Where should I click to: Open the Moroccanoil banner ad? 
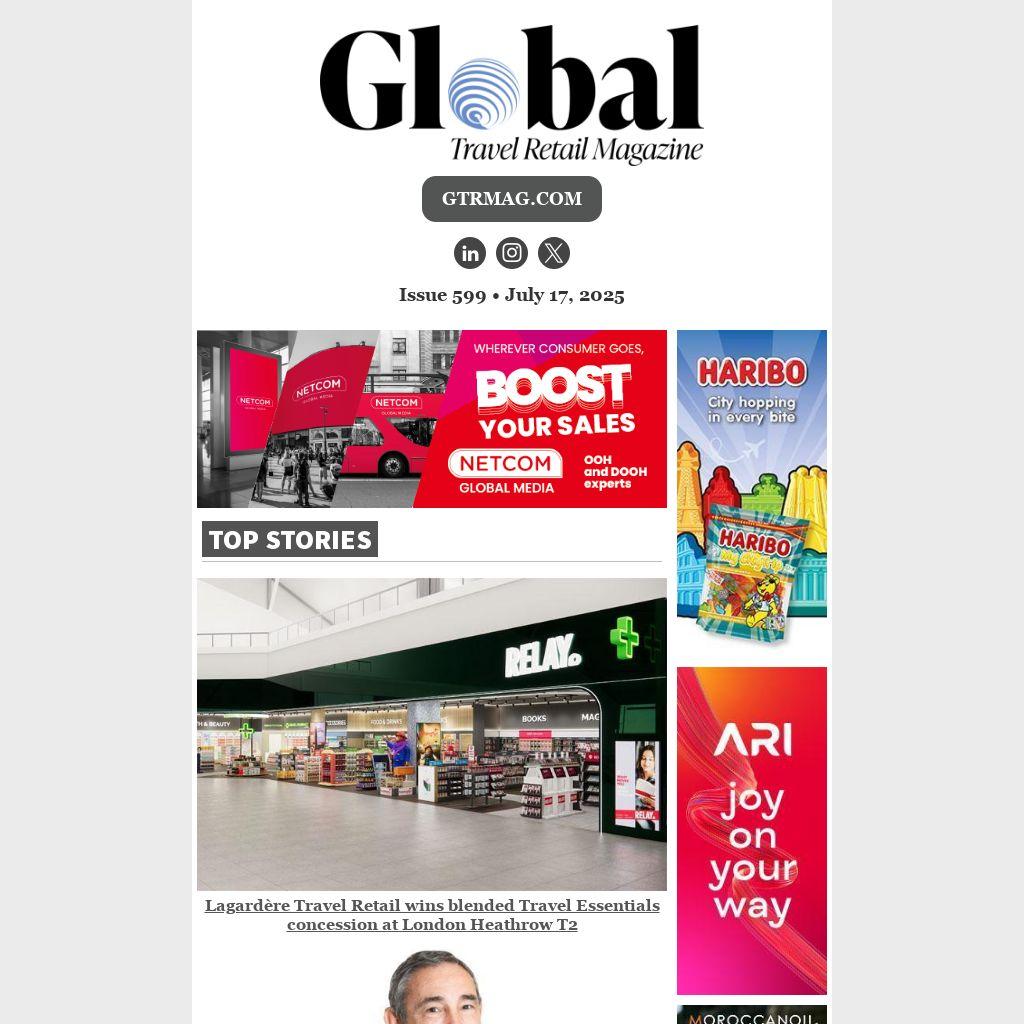751,1015
